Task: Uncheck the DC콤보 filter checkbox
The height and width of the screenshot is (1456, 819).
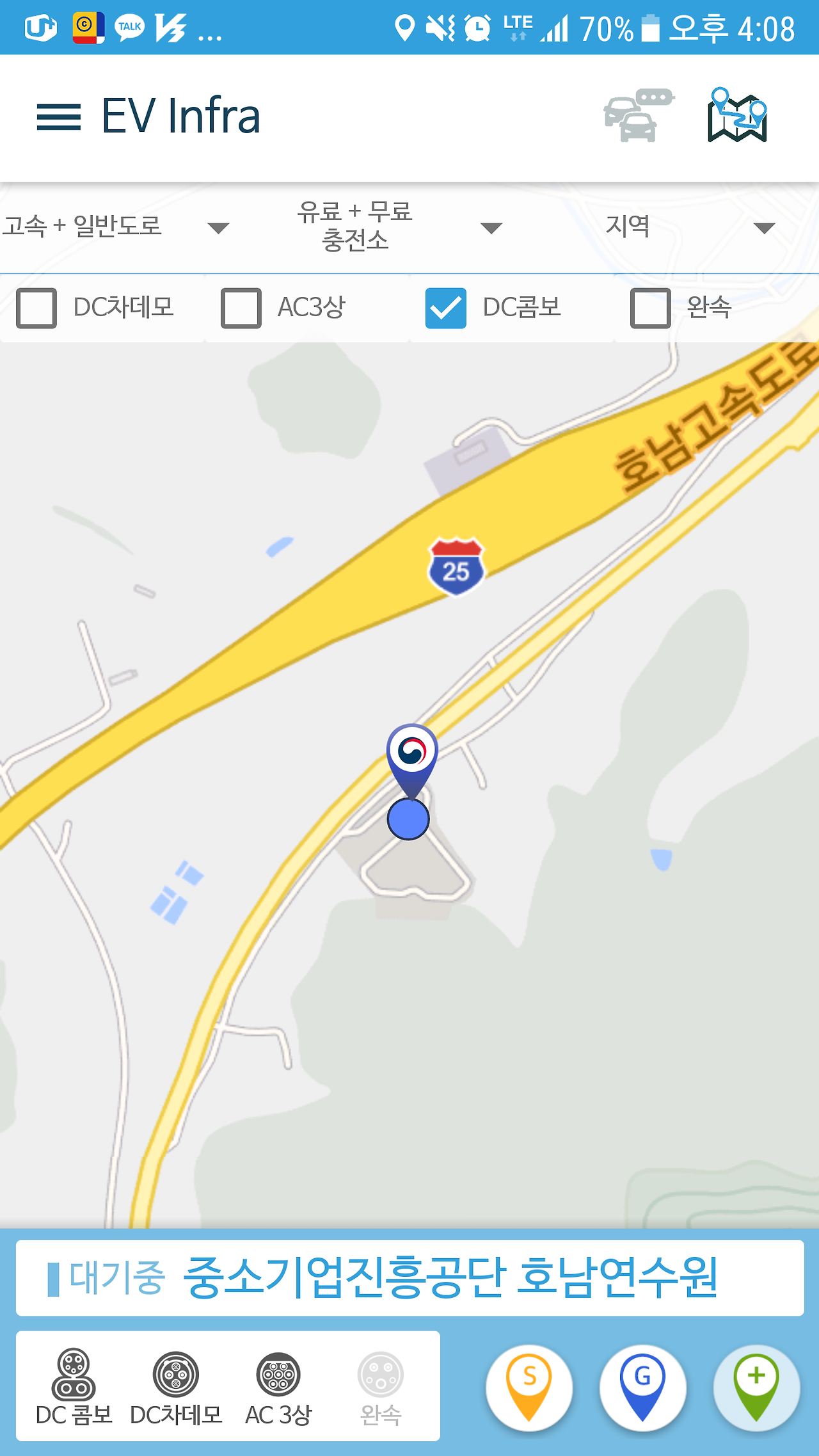Action: [x=446, y=308]
